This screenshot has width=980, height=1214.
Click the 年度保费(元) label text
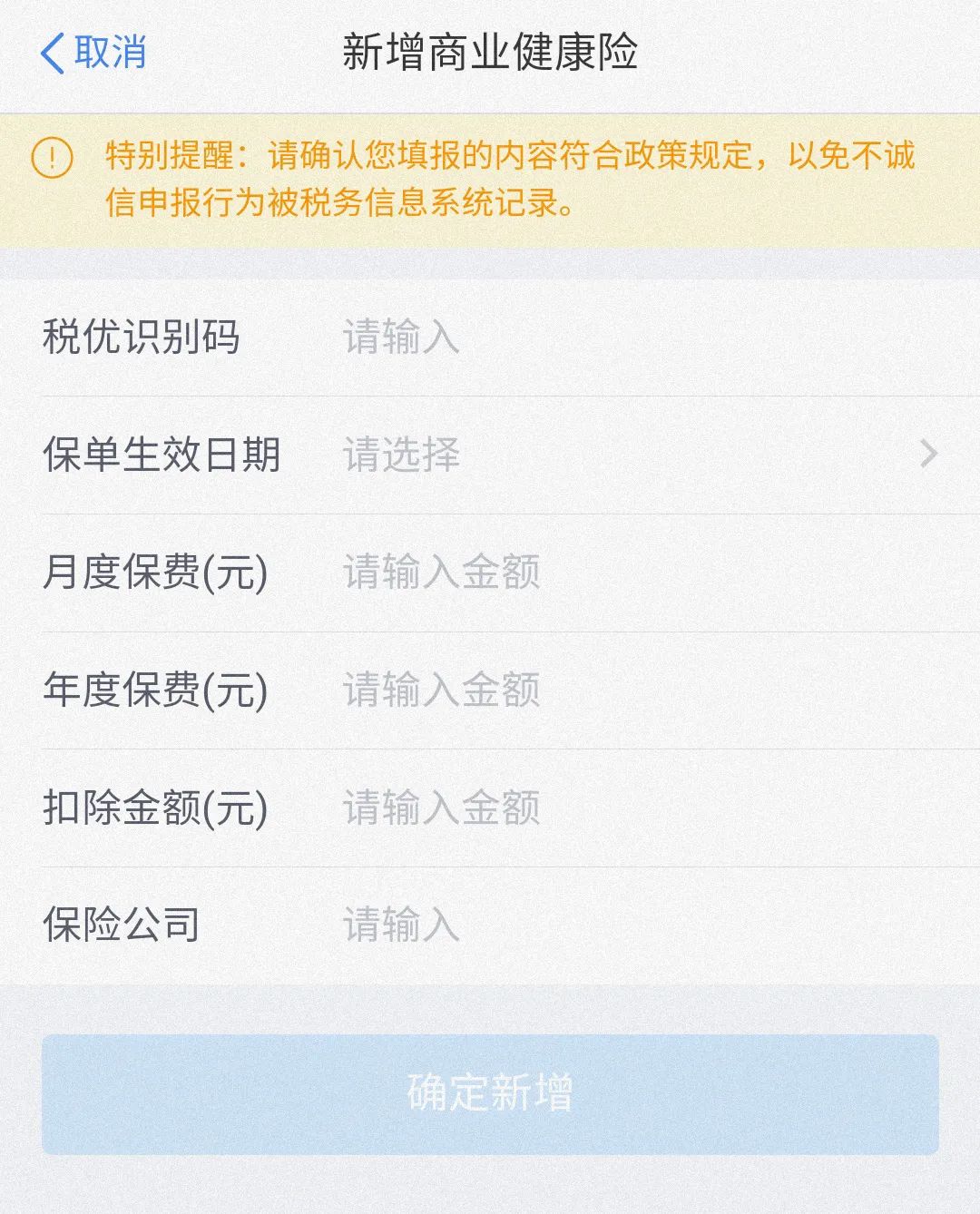156,691
